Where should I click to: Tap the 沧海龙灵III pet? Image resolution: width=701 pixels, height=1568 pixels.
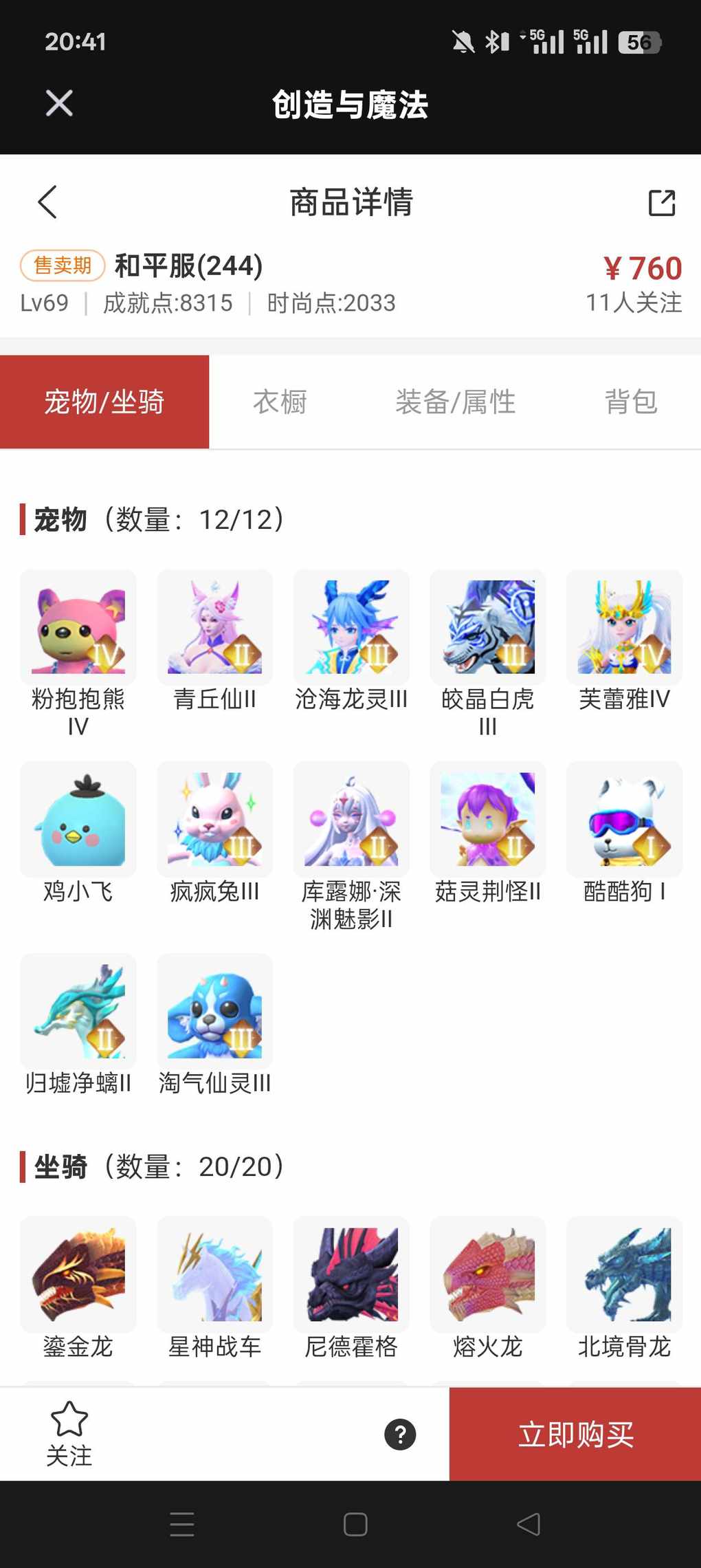(351, 627)
